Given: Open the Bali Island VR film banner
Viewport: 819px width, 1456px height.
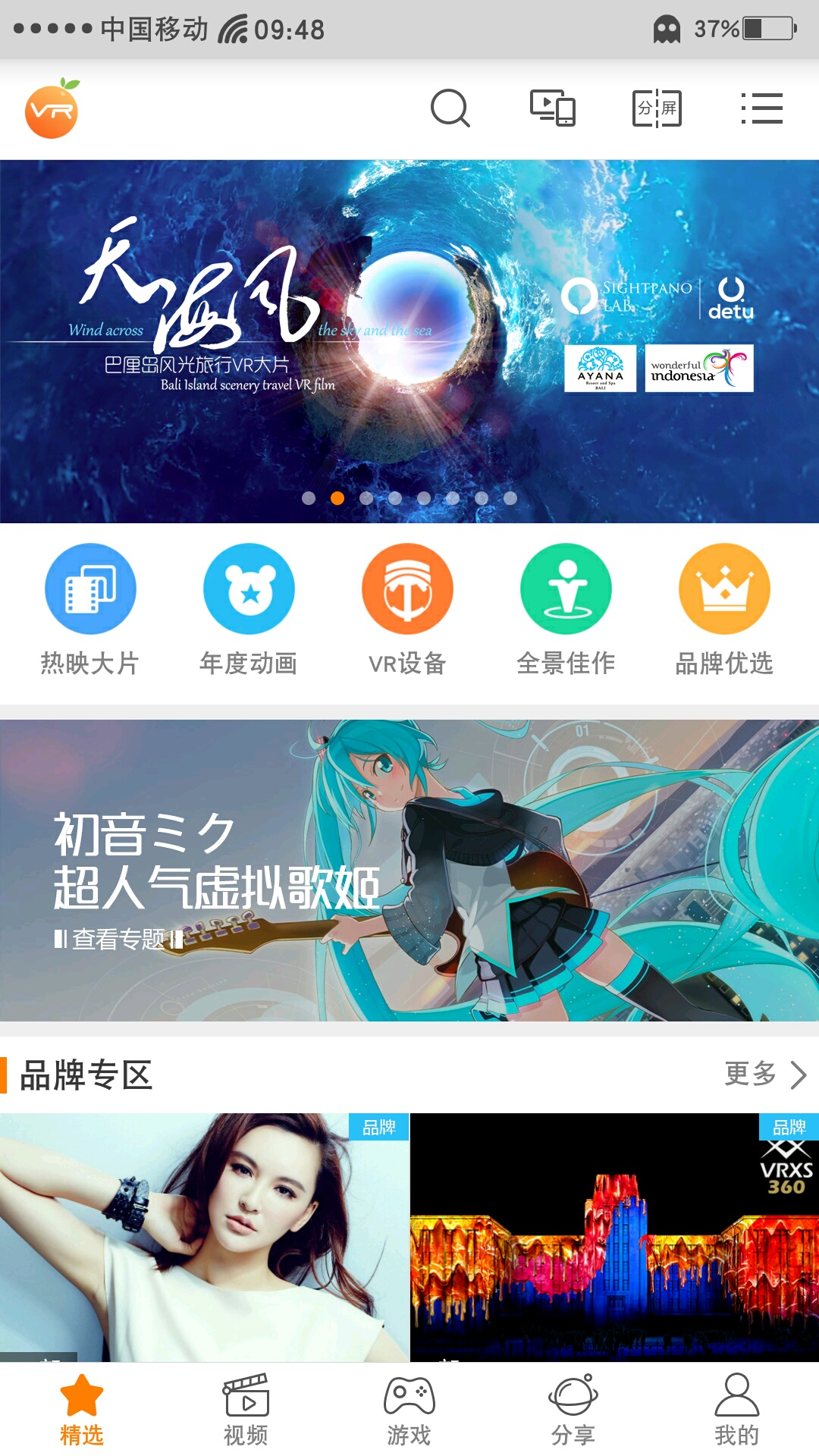Looking at the screenshot, I should tap(409, 341).
